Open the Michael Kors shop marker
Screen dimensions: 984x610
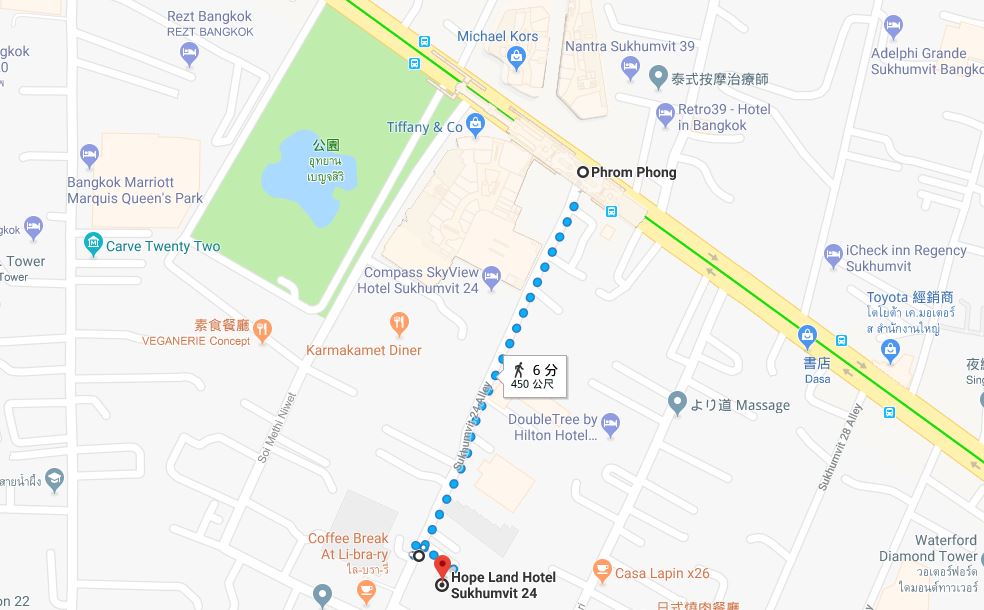click(516, 57)
